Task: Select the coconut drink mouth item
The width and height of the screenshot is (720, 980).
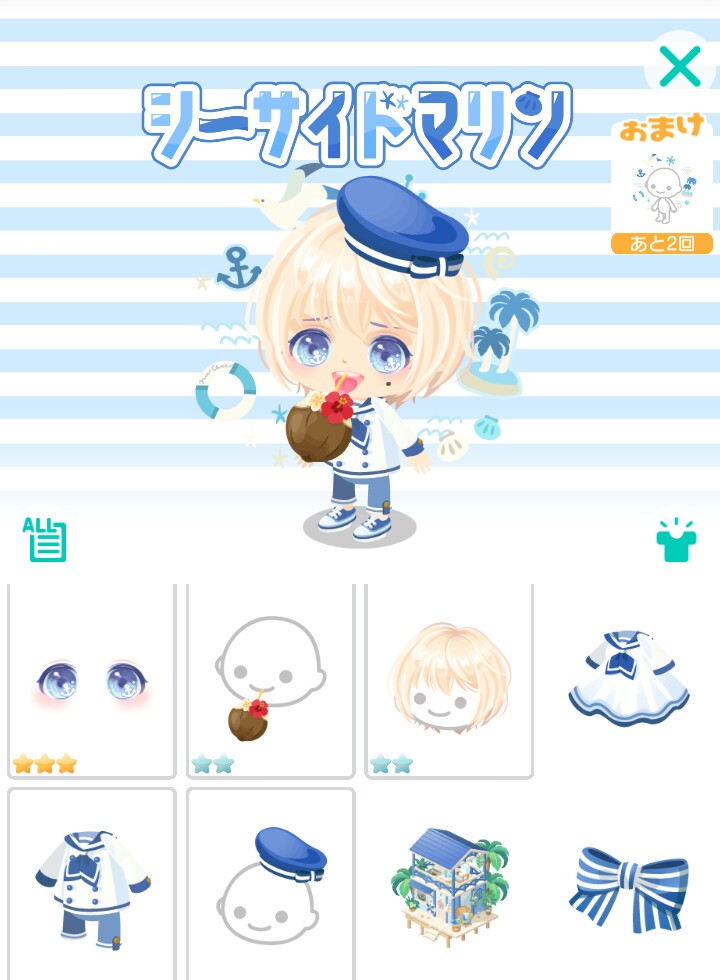Action: click(x=270, y=681)
